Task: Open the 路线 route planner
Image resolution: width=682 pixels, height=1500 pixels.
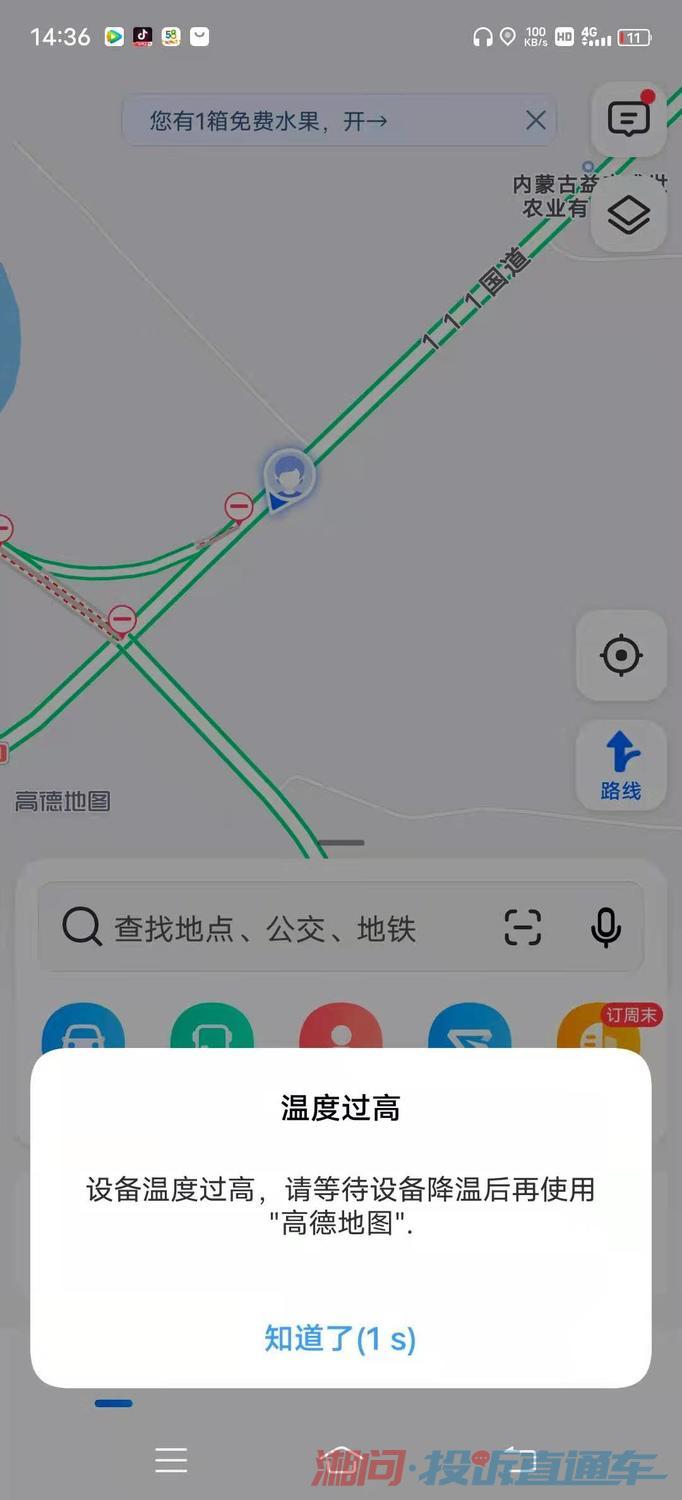Action: coord(621,766)
